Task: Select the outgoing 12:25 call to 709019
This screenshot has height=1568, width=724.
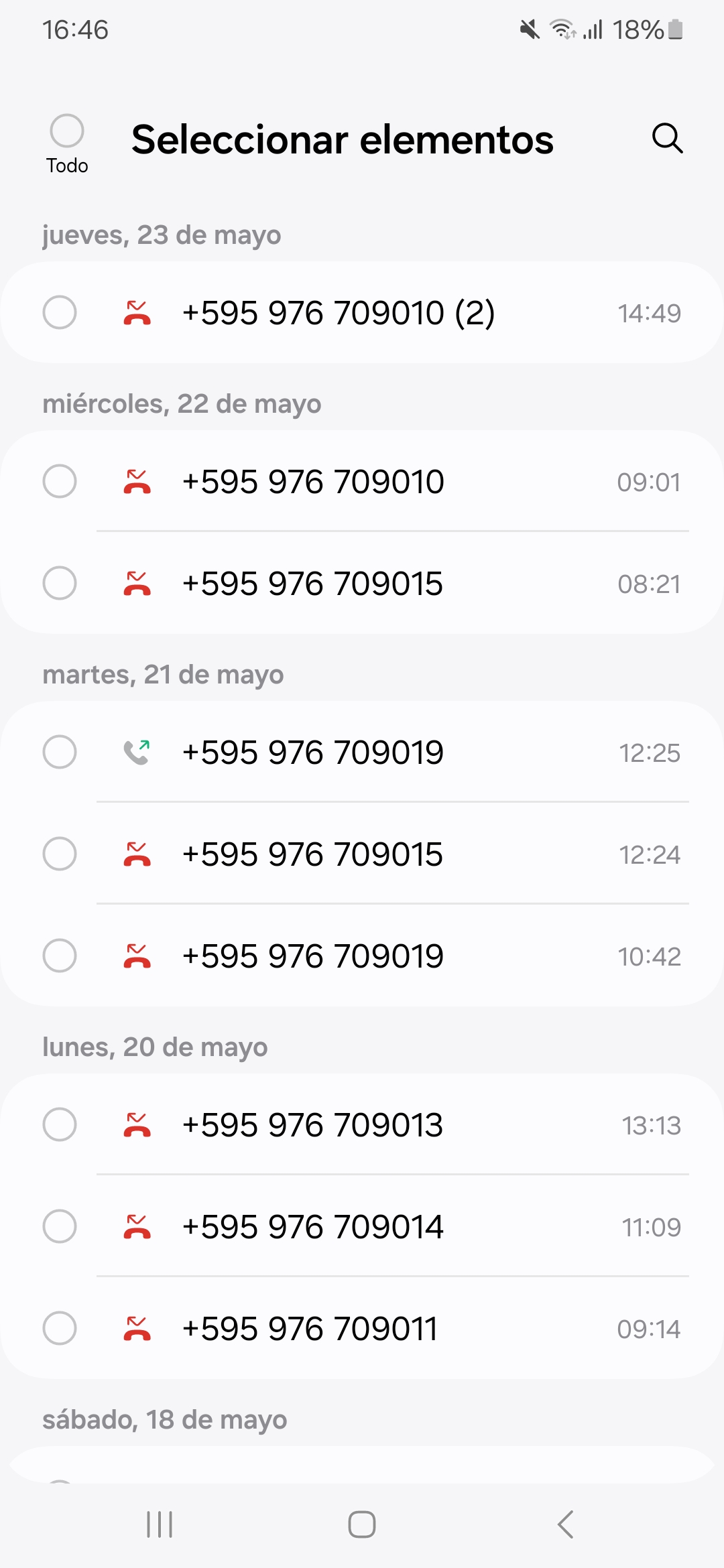Action: click(60, 752)
